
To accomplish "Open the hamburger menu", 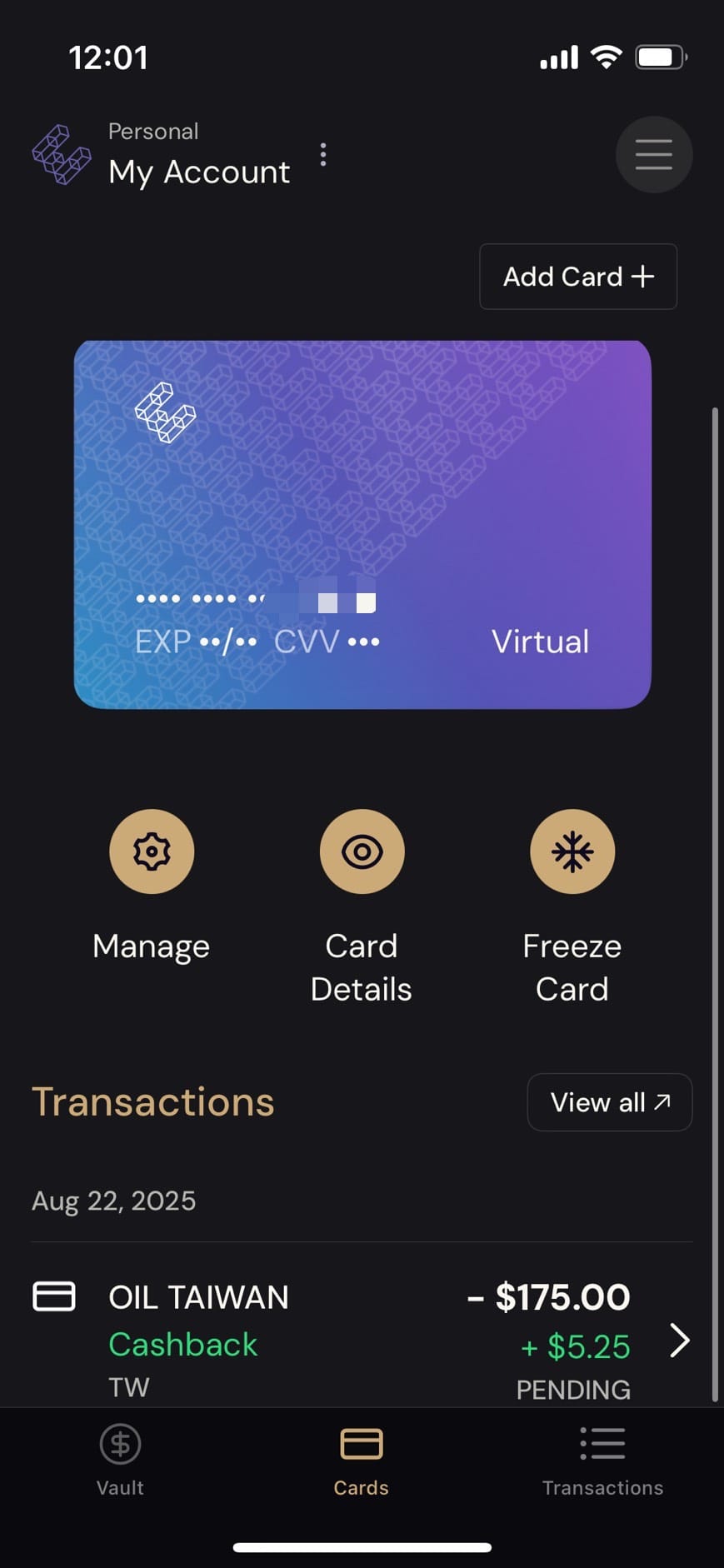I will [653, 155].
